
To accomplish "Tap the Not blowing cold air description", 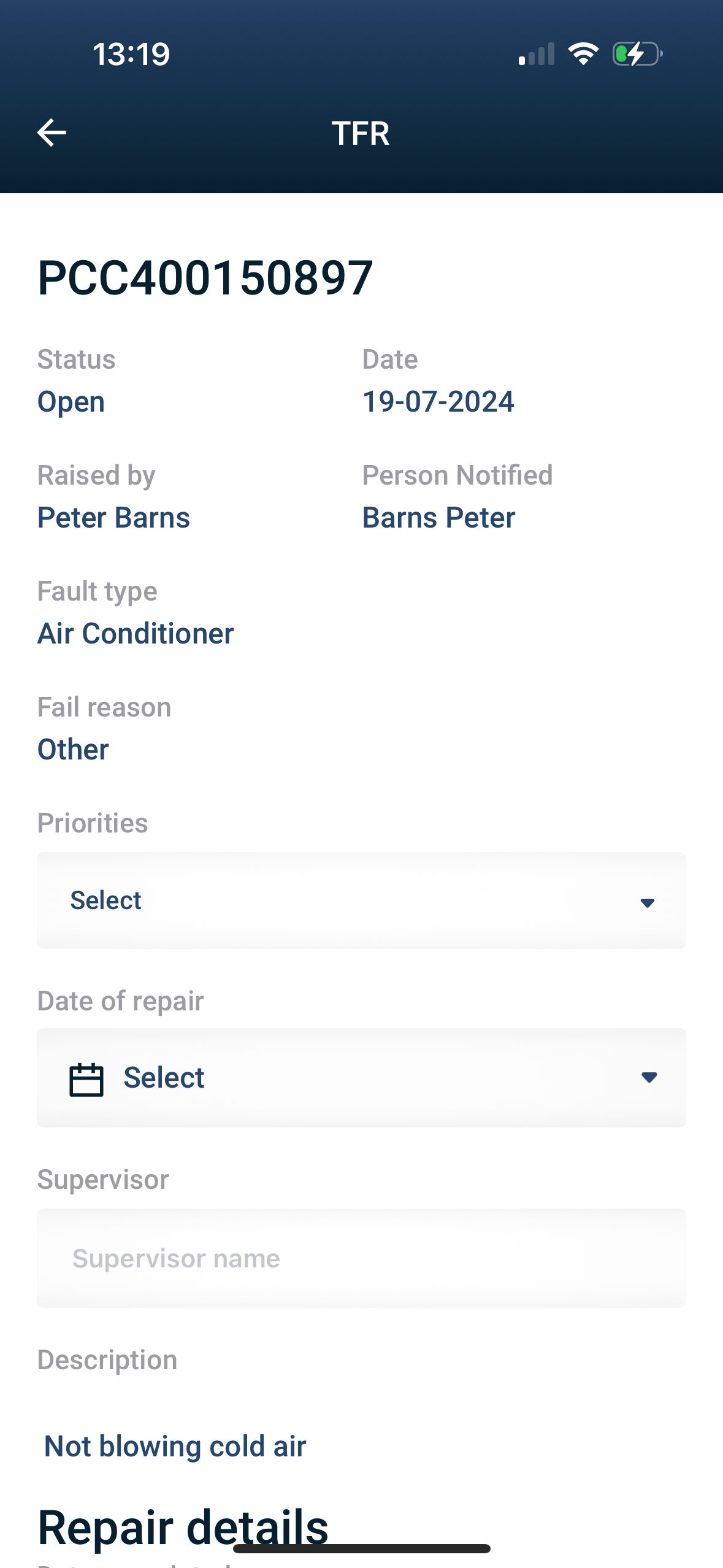I will point(175,1446).
